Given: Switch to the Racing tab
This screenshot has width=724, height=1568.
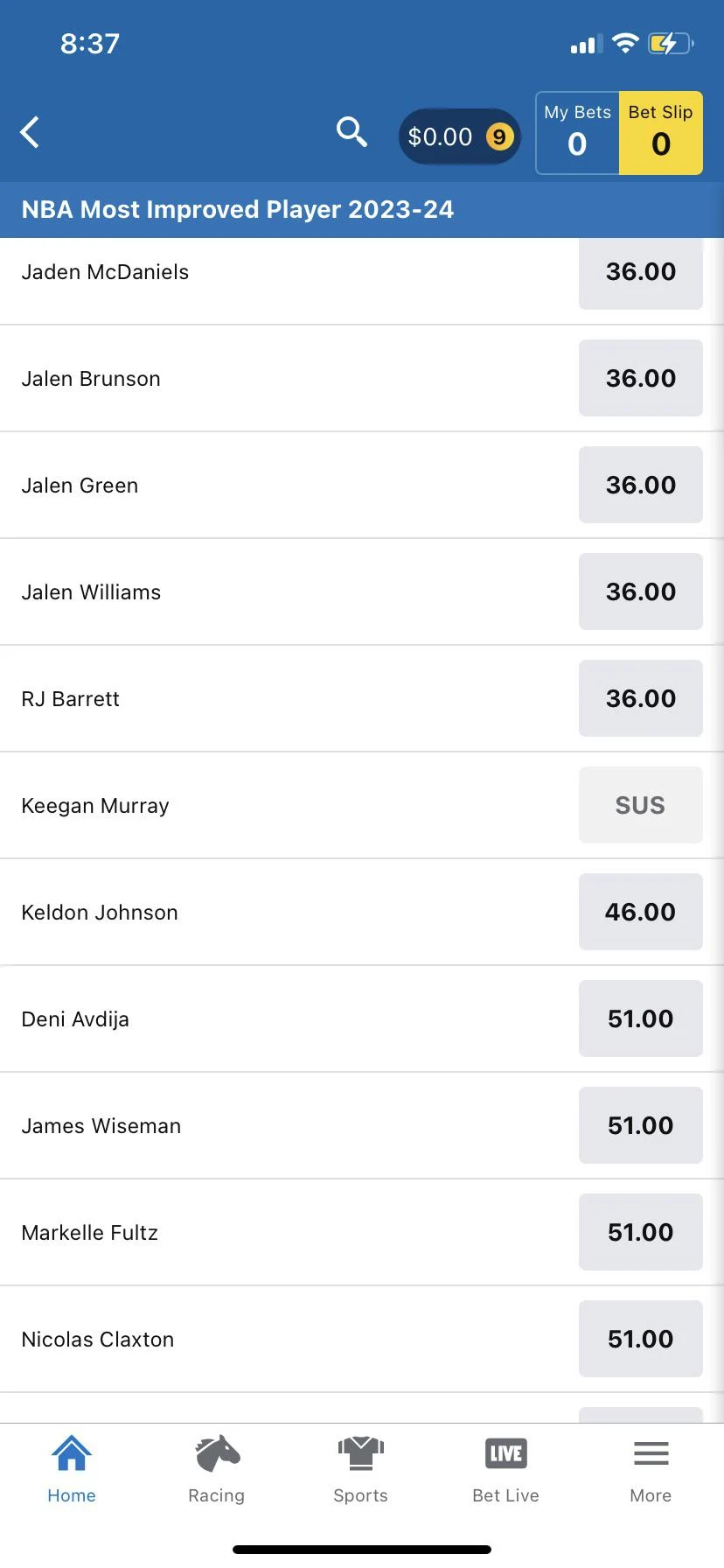Looking at the screenshot, I should 217,1470.
